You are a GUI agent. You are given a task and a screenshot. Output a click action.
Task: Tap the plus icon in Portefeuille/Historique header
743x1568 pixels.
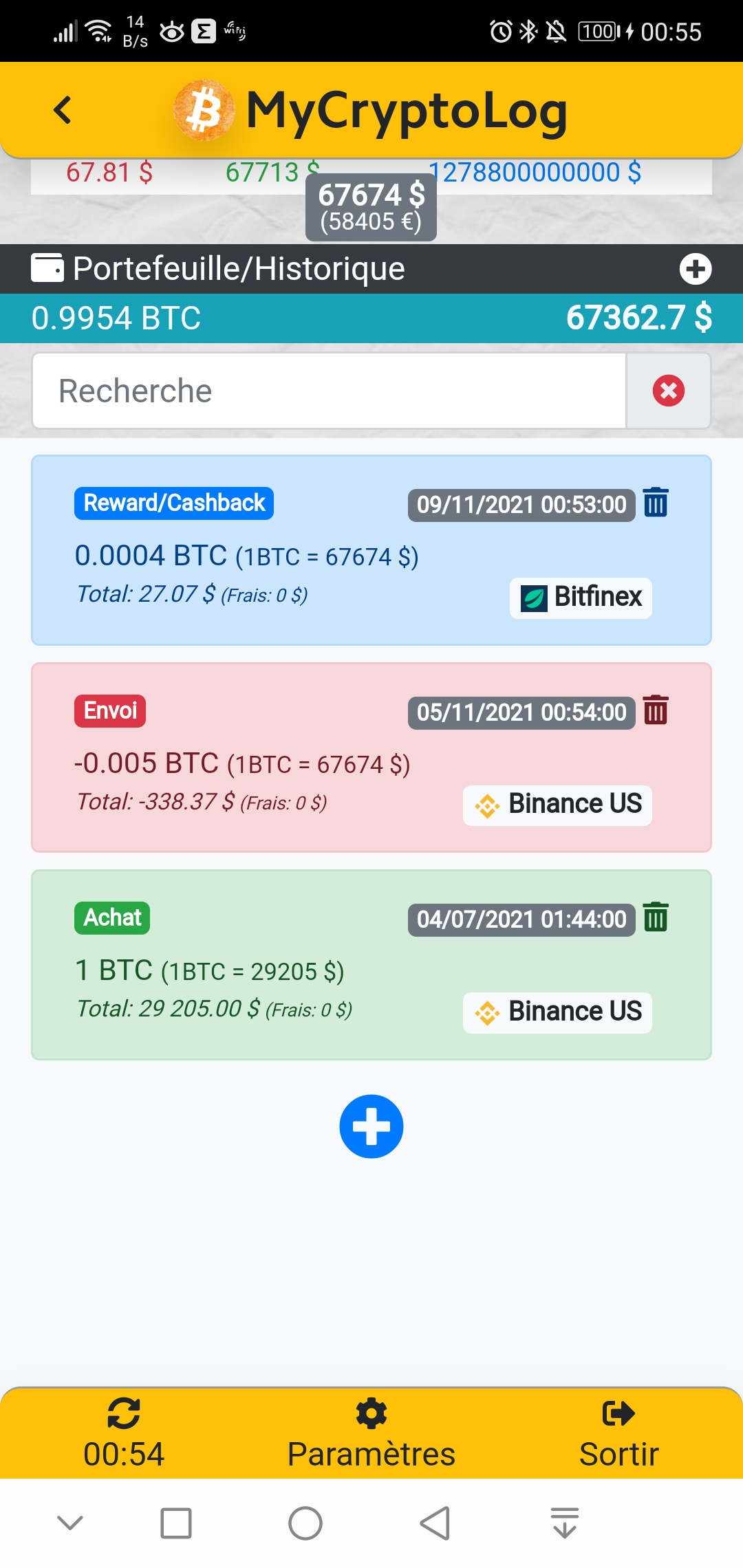click(696, 269)
